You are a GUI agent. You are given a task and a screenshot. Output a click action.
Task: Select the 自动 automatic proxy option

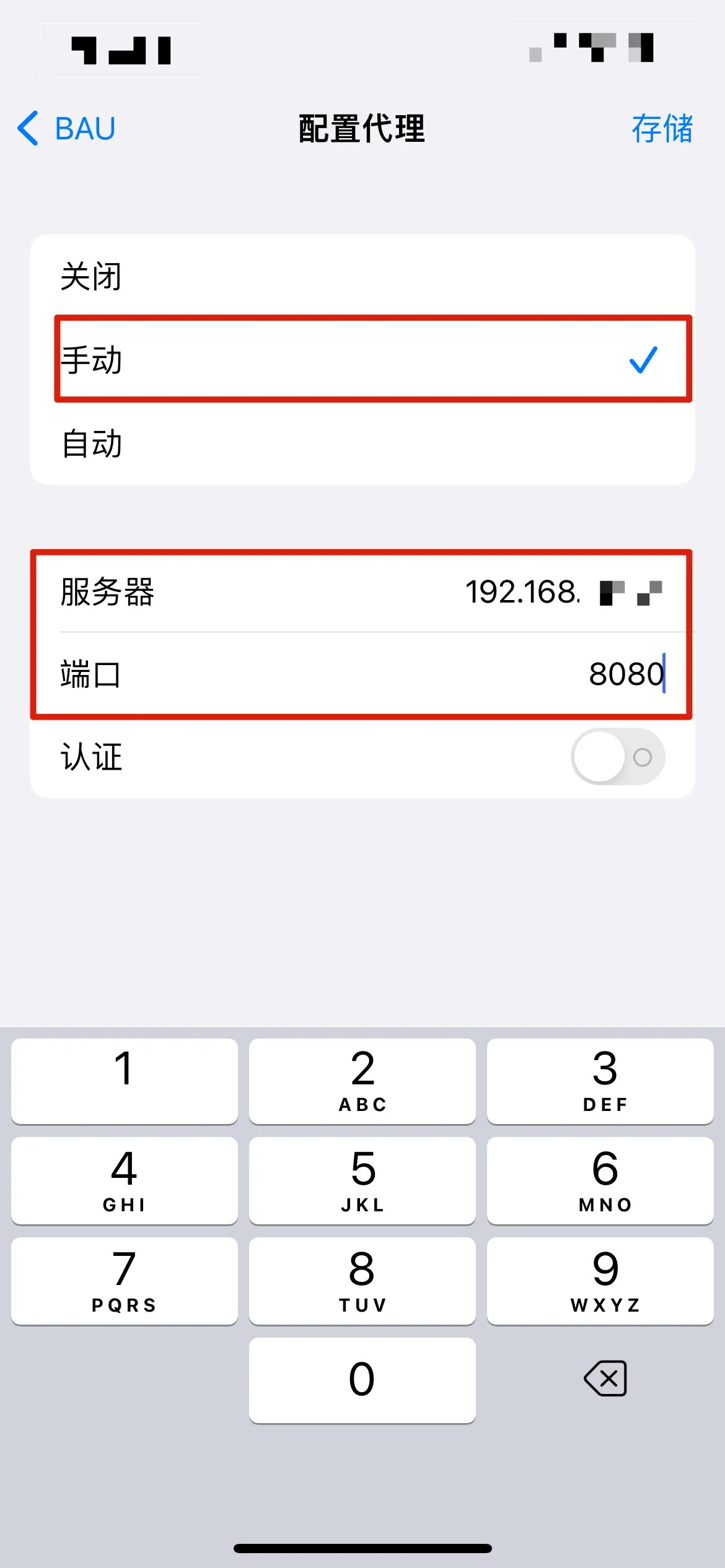pos(362,443)
